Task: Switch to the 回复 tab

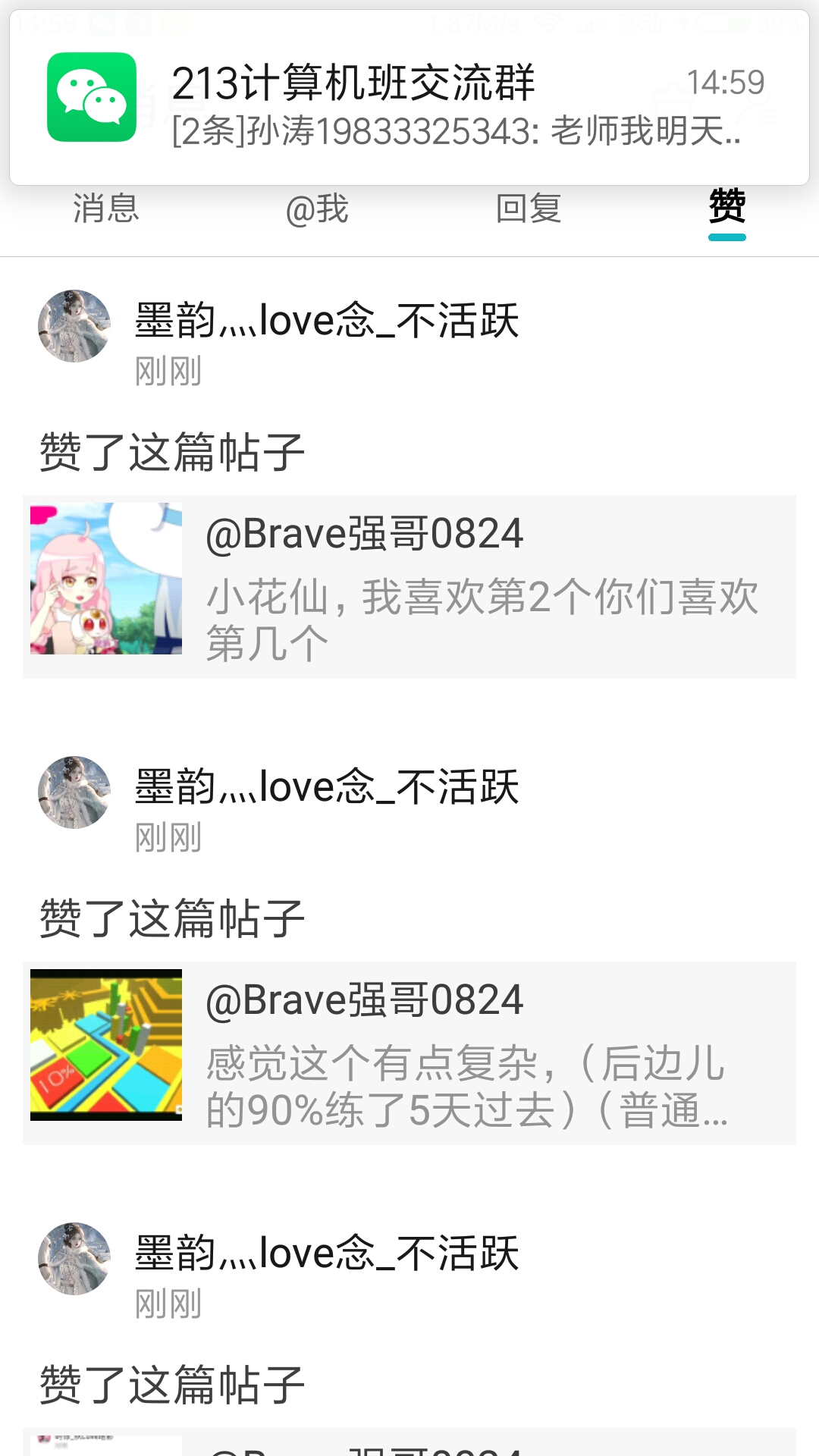Action: point(529,209)
